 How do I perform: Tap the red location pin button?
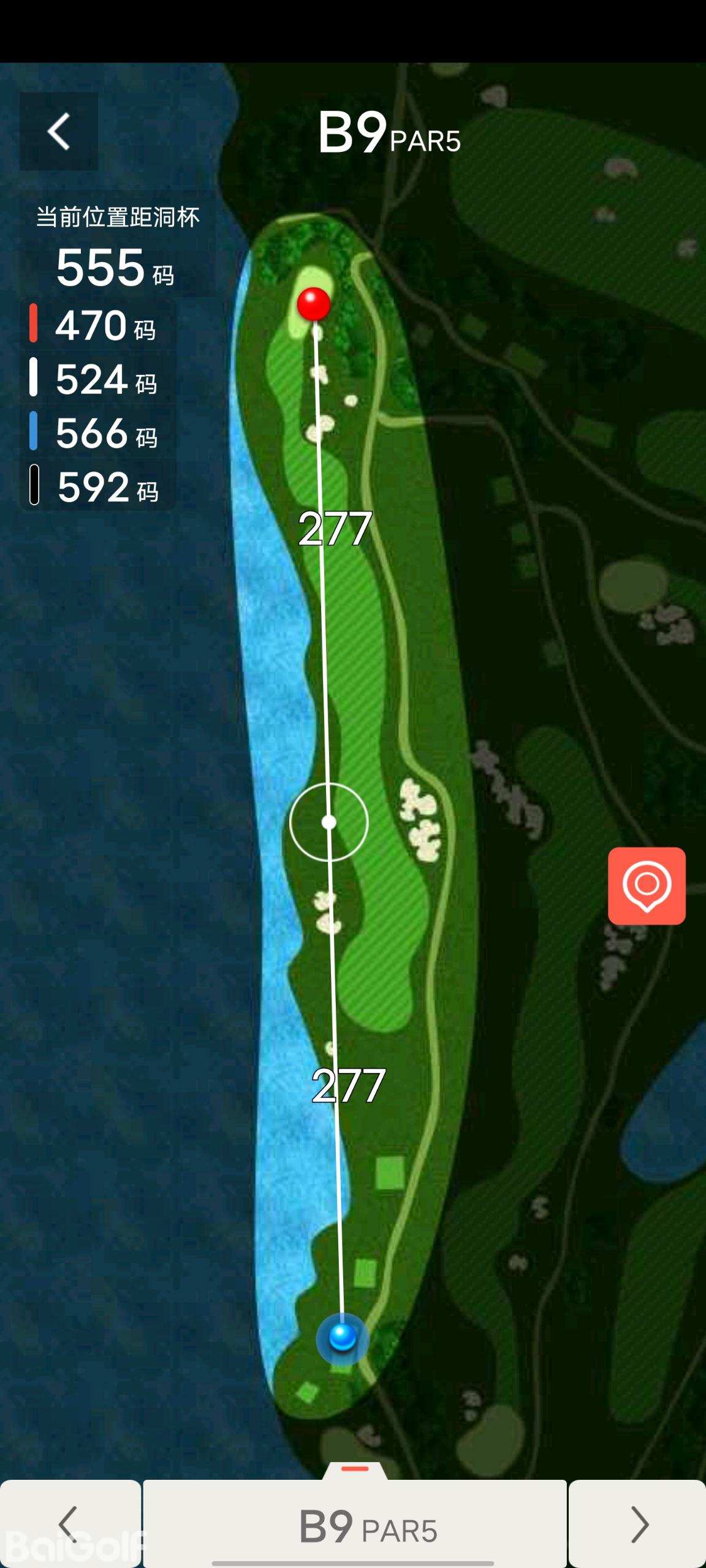pos(647,886)
